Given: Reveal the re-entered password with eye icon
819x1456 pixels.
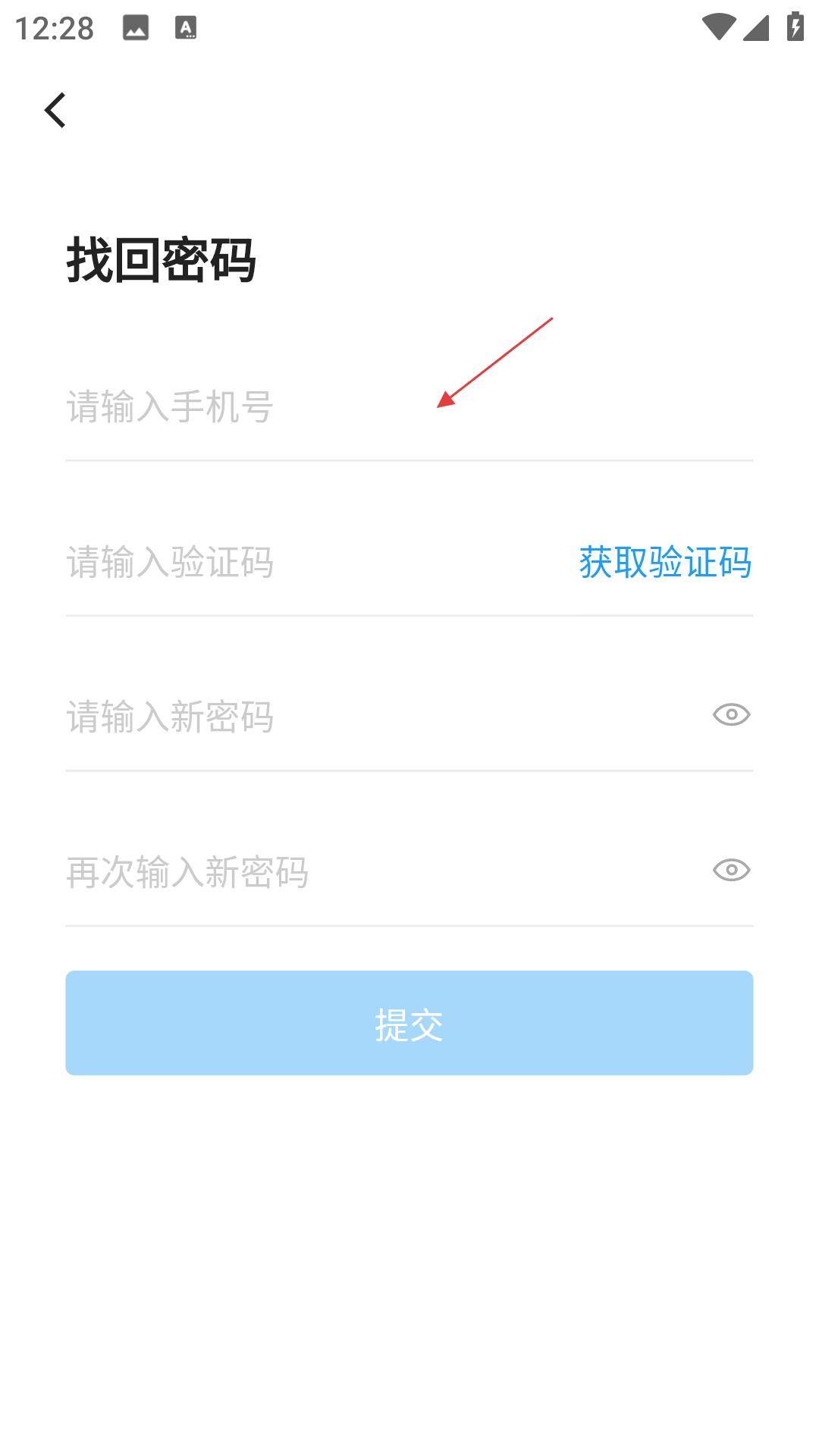Looking at the screenshot, I should coord(732,870).
